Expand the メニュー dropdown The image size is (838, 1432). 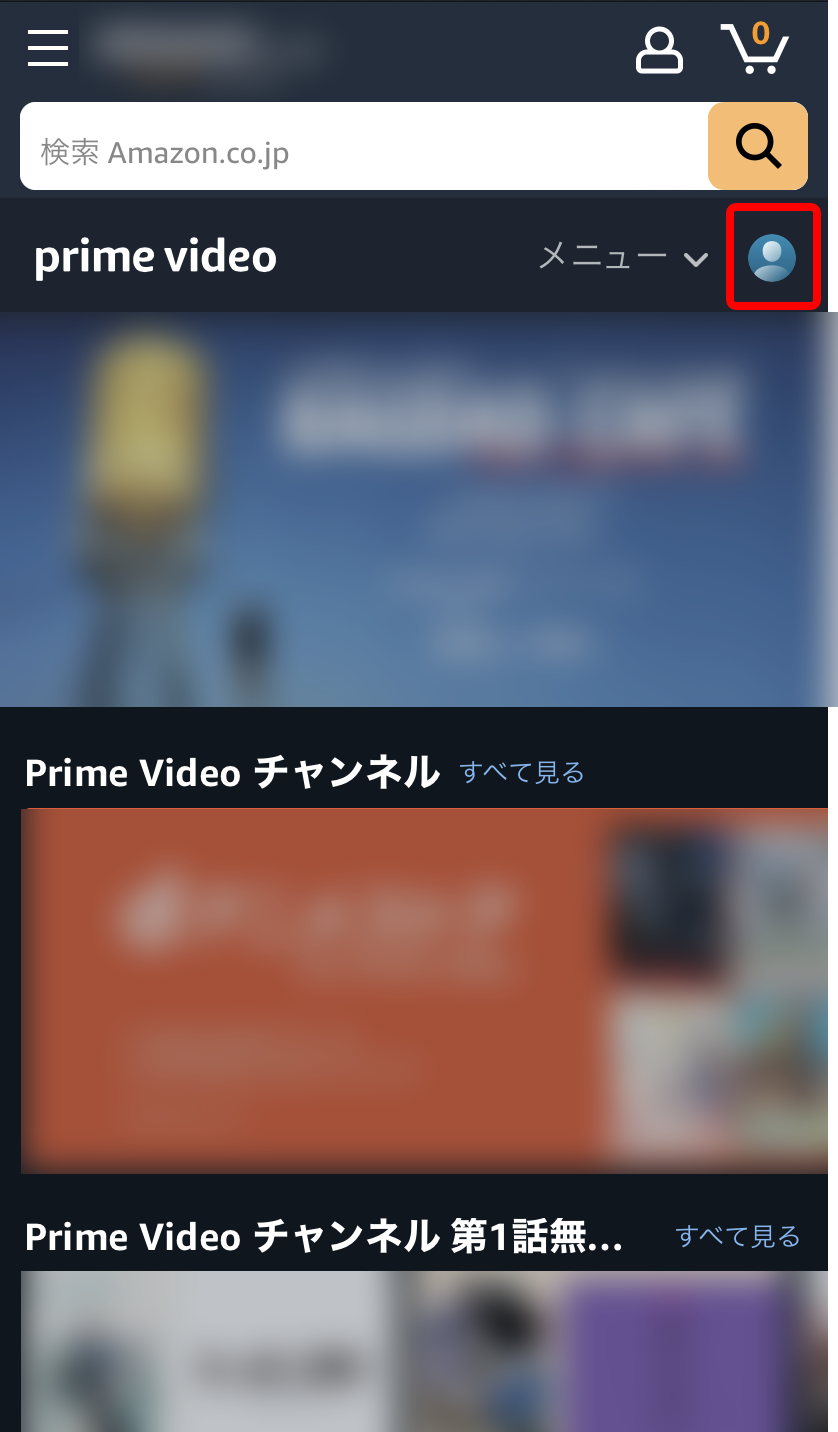coord(623,257)
